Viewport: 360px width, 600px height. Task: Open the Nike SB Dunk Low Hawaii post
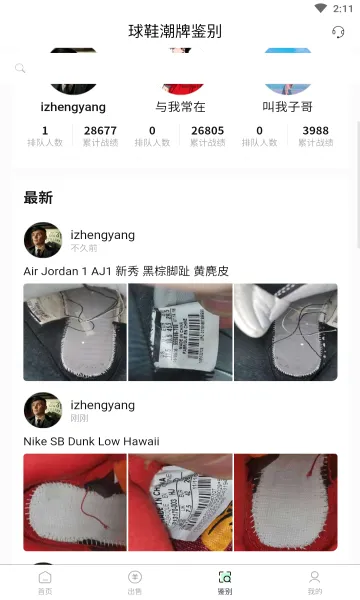91,442
